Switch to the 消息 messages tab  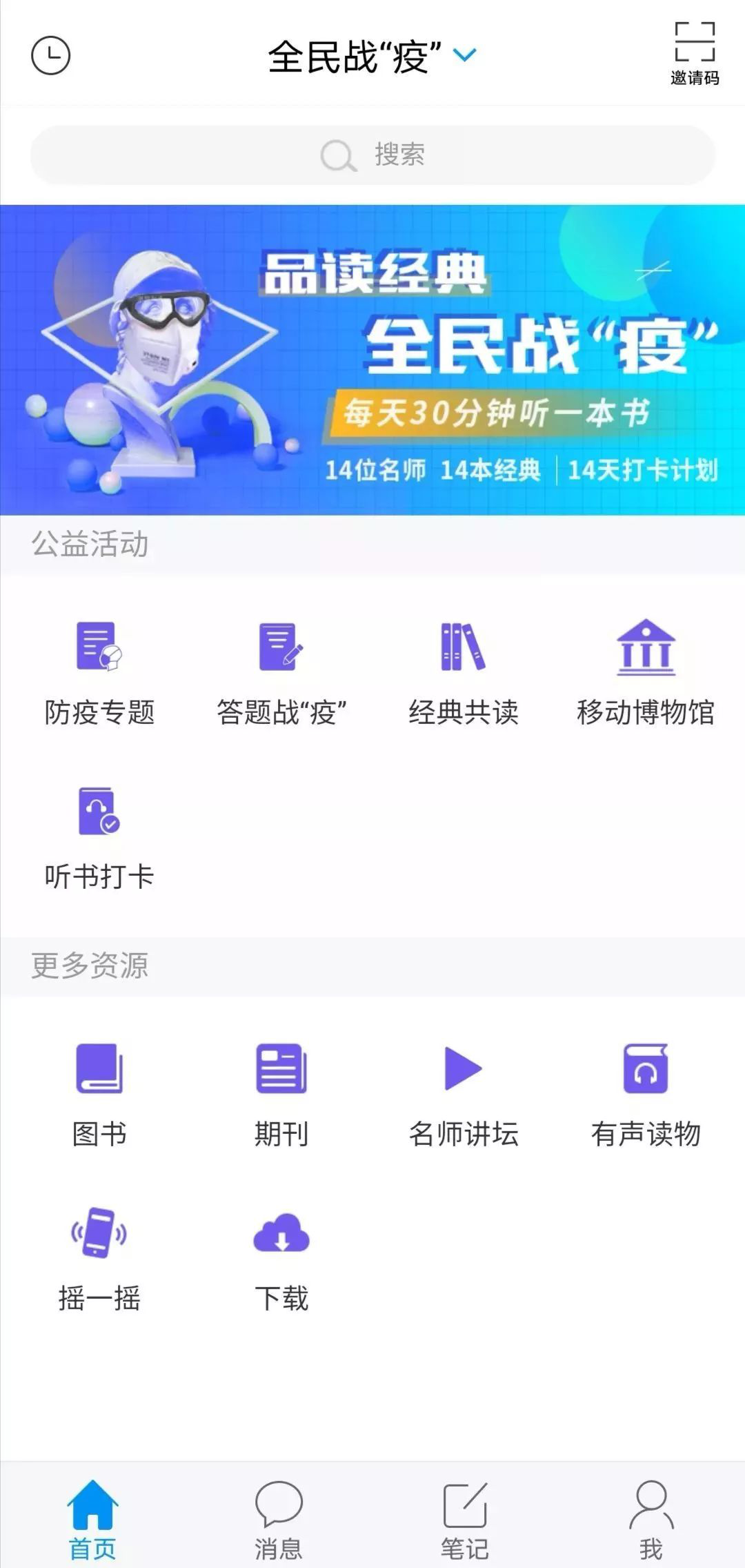click(x=281, y=1511)
